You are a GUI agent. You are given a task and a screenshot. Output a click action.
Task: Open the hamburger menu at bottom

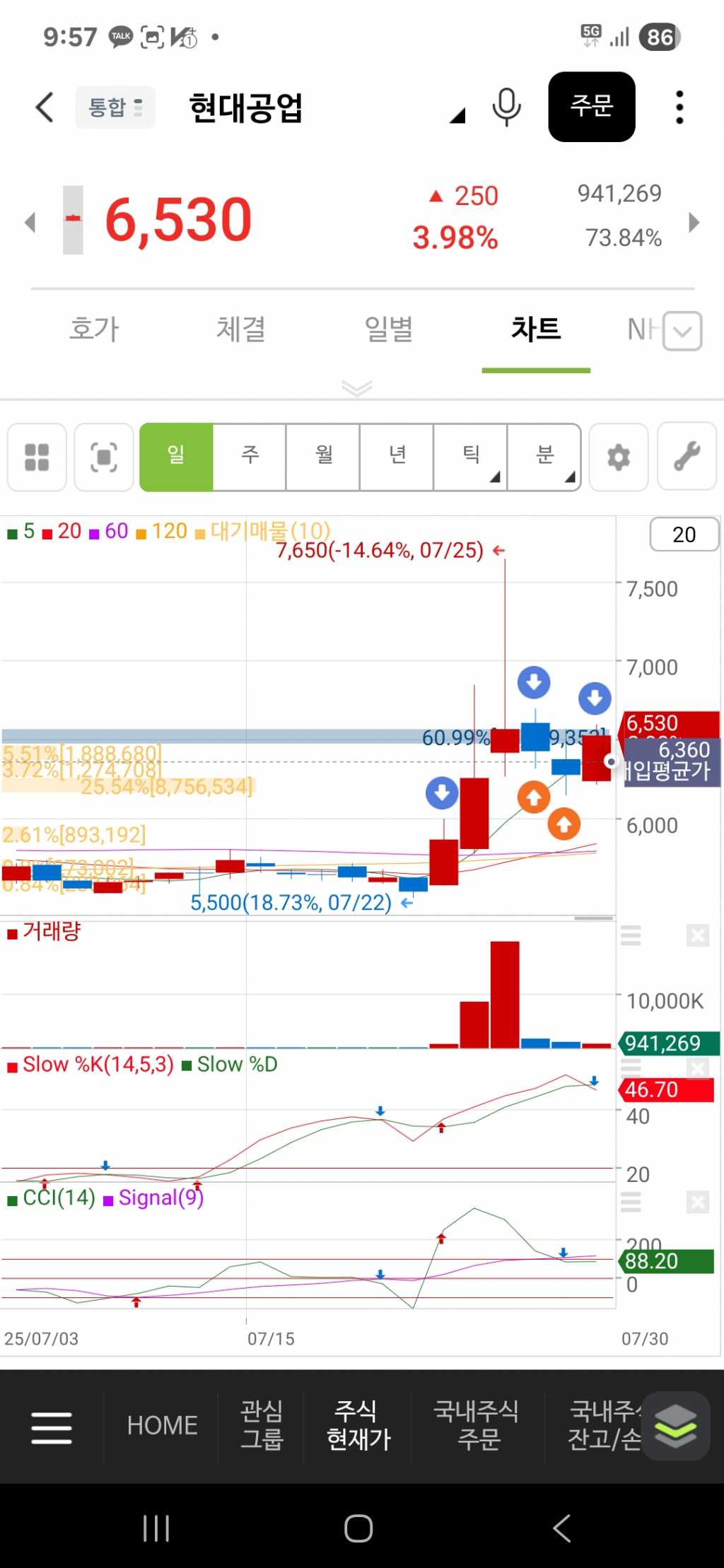(x=52, y=1427)
